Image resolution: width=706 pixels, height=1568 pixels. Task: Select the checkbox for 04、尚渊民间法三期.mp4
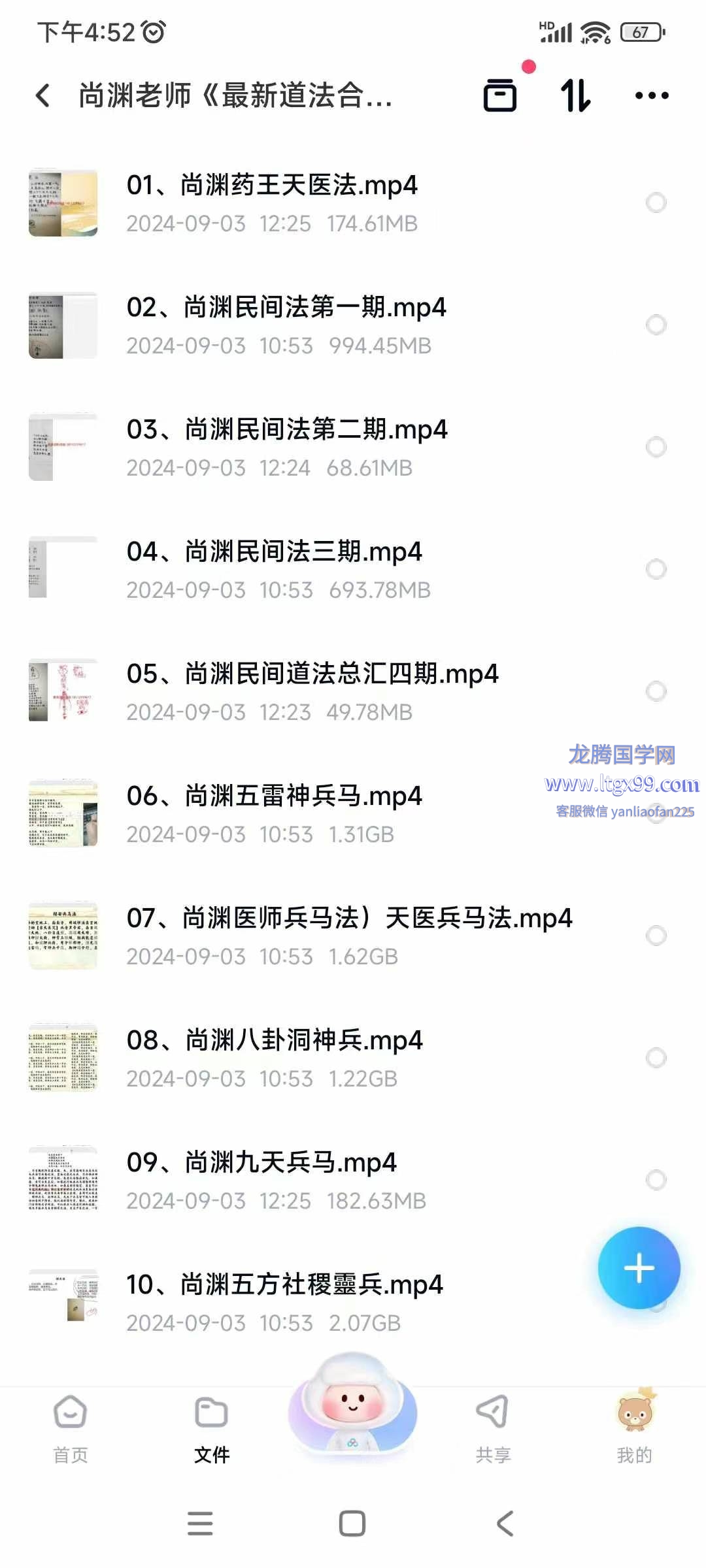[x=656, y=569]
